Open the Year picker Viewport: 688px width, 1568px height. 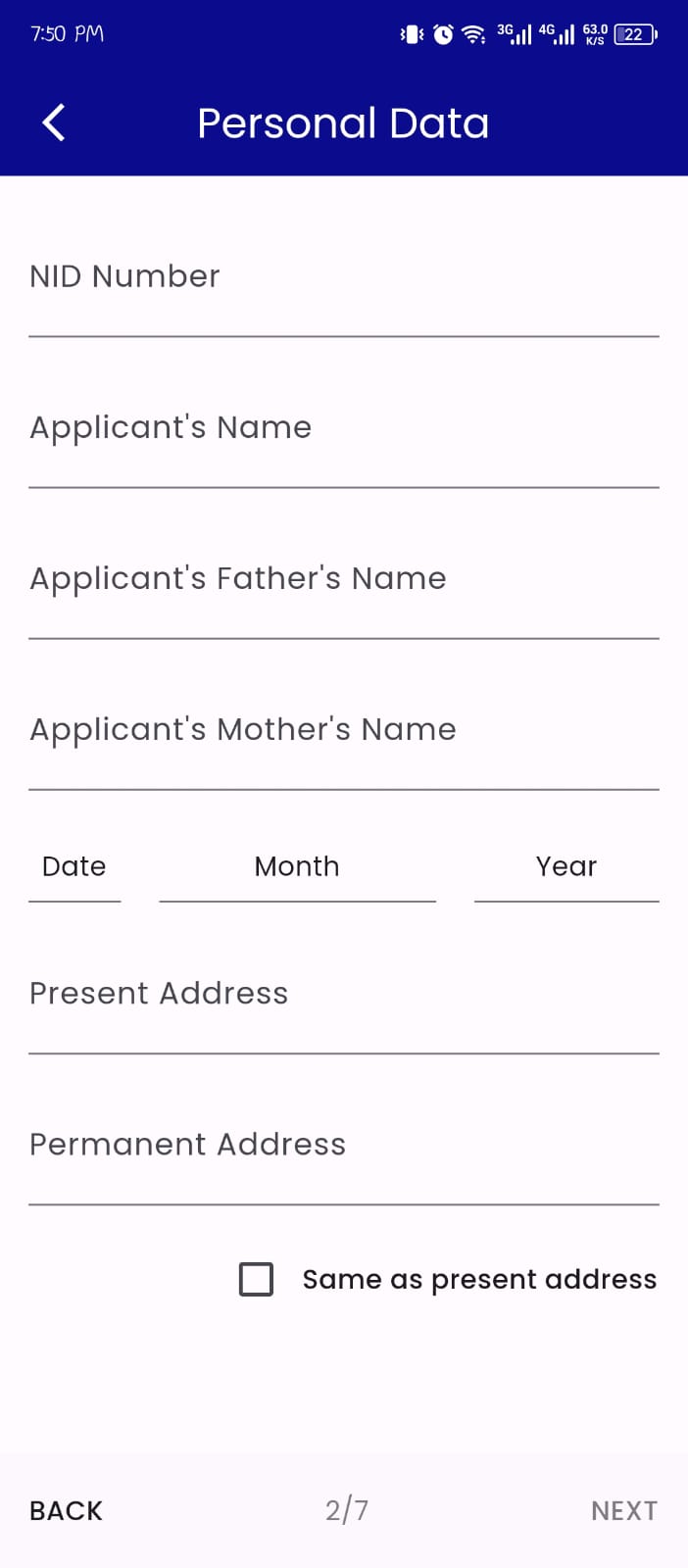pos(566,868)
